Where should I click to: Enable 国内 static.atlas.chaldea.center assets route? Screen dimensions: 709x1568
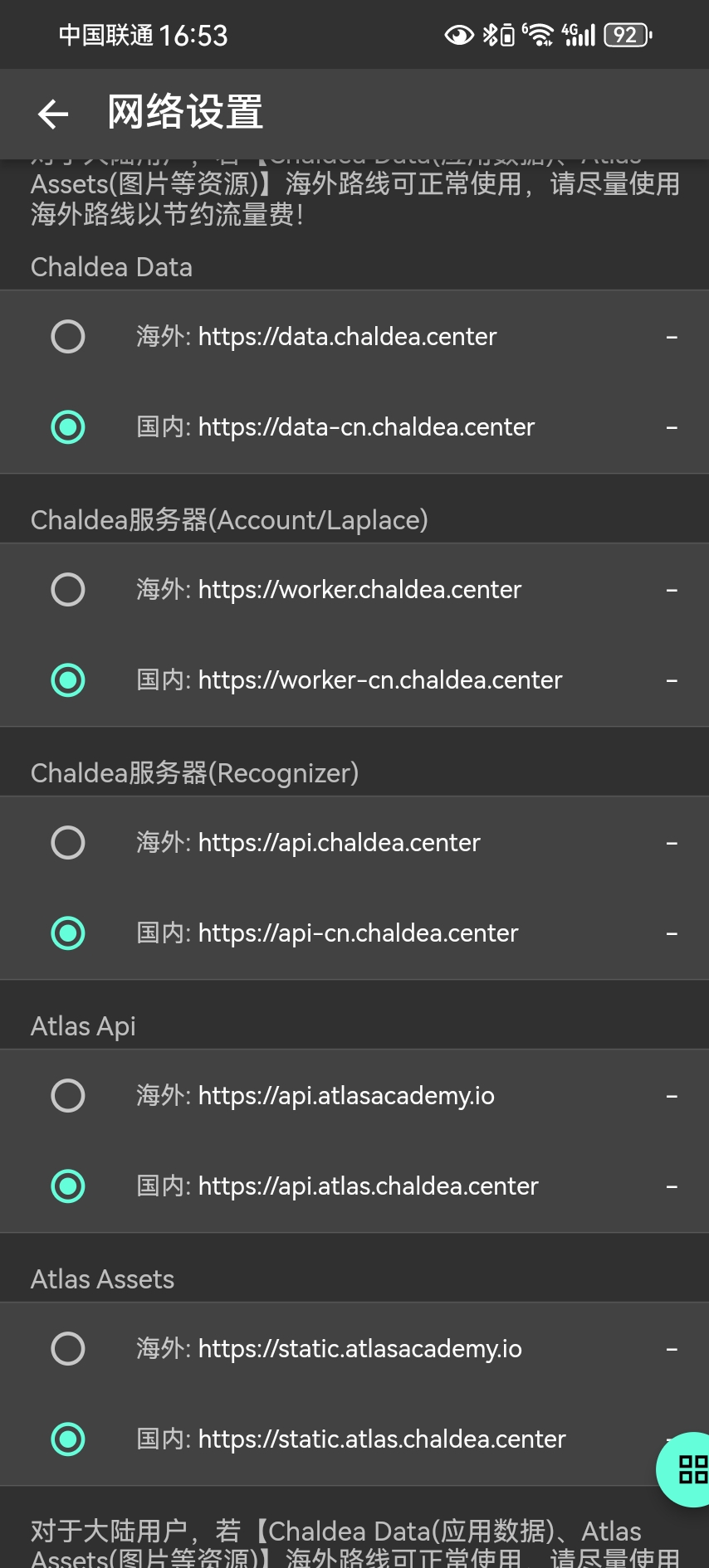67,1439
